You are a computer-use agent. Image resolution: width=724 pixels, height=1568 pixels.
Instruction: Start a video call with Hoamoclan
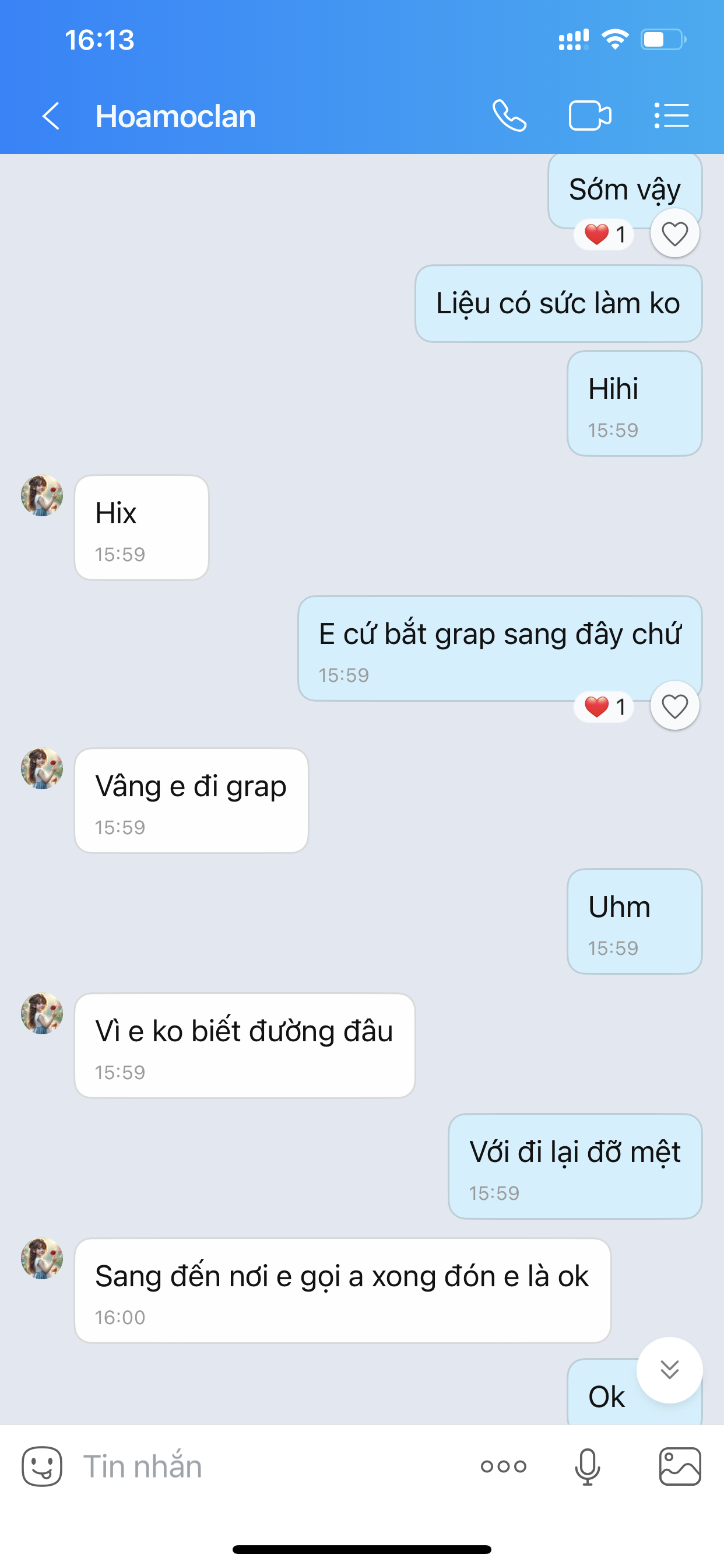589,116
